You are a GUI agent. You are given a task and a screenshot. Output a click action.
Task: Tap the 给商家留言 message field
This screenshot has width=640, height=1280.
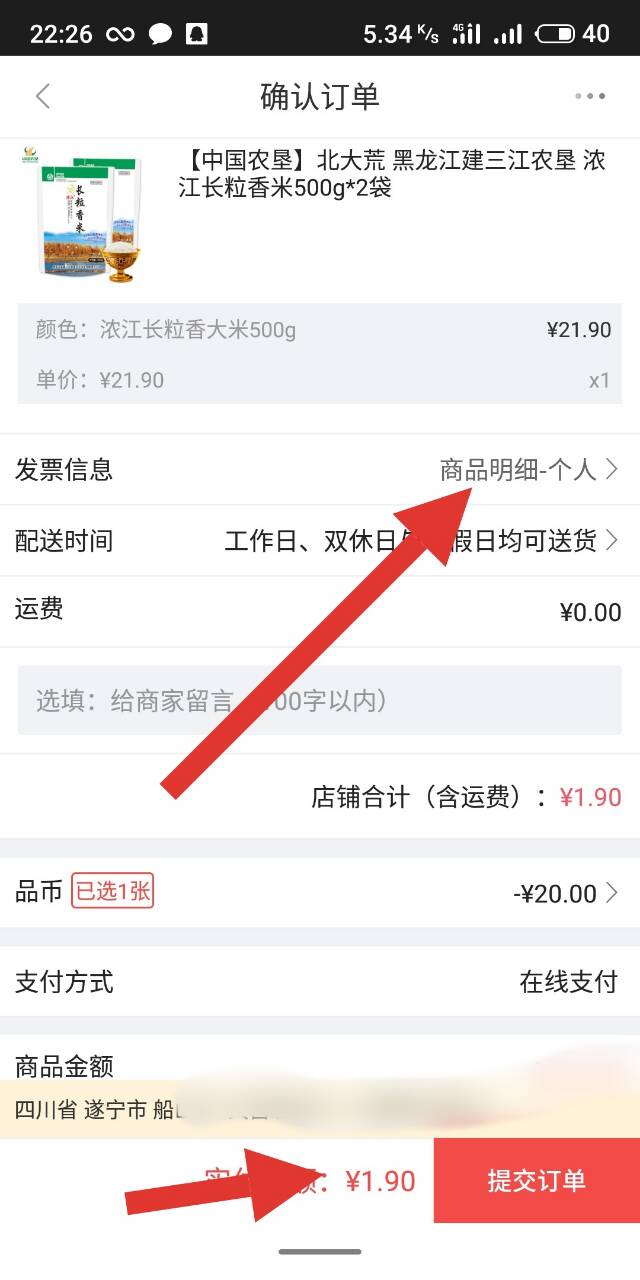coord(320,701)
